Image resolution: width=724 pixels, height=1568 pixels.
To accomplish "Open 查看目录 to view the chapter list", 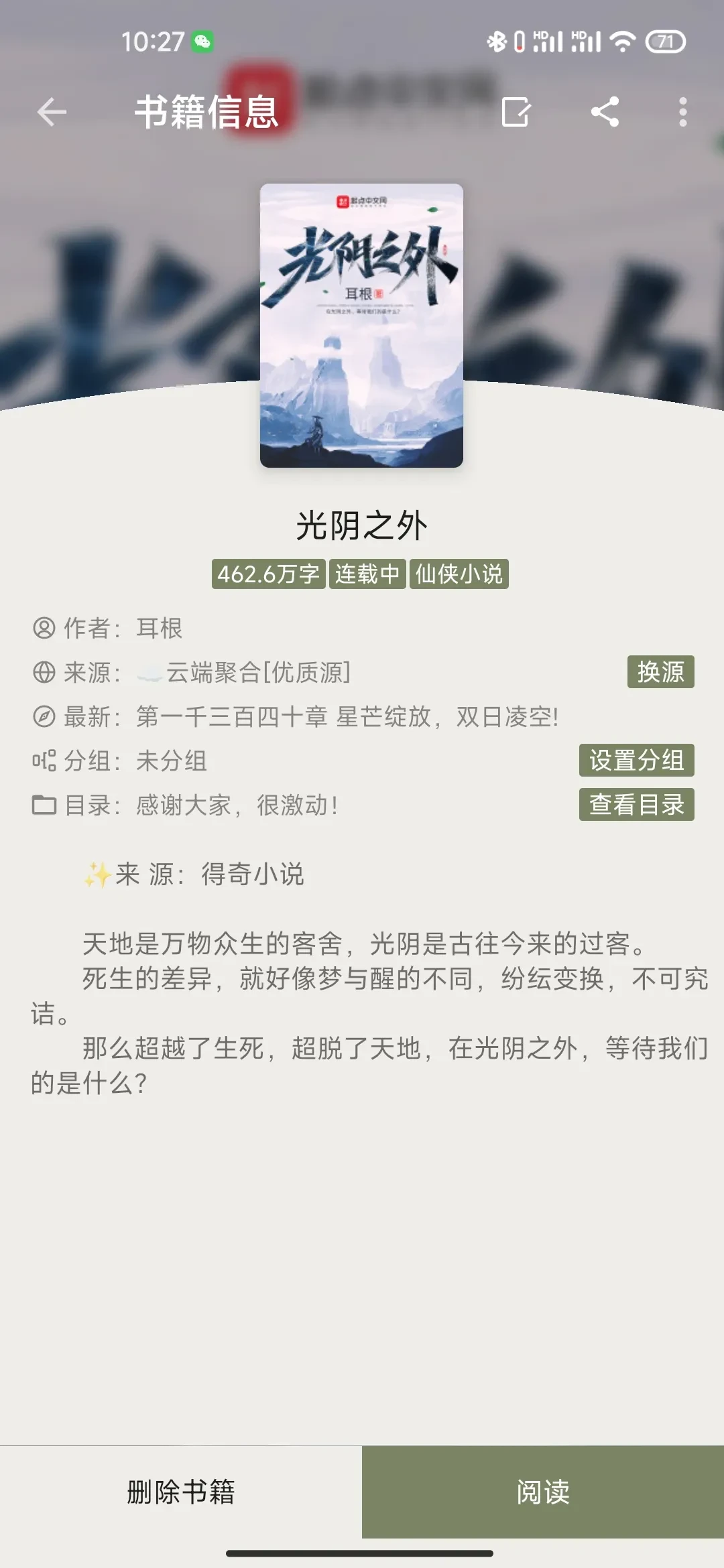I will [636, 805].
